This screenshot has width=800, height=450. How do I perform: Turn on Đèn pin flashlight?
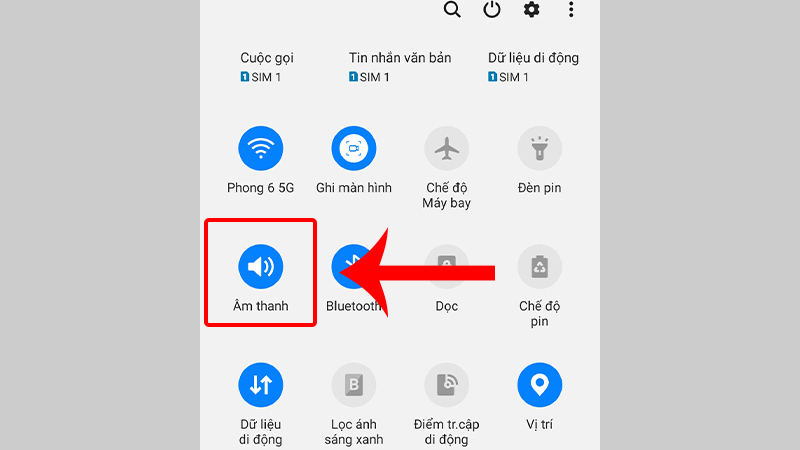pos(539,149)
